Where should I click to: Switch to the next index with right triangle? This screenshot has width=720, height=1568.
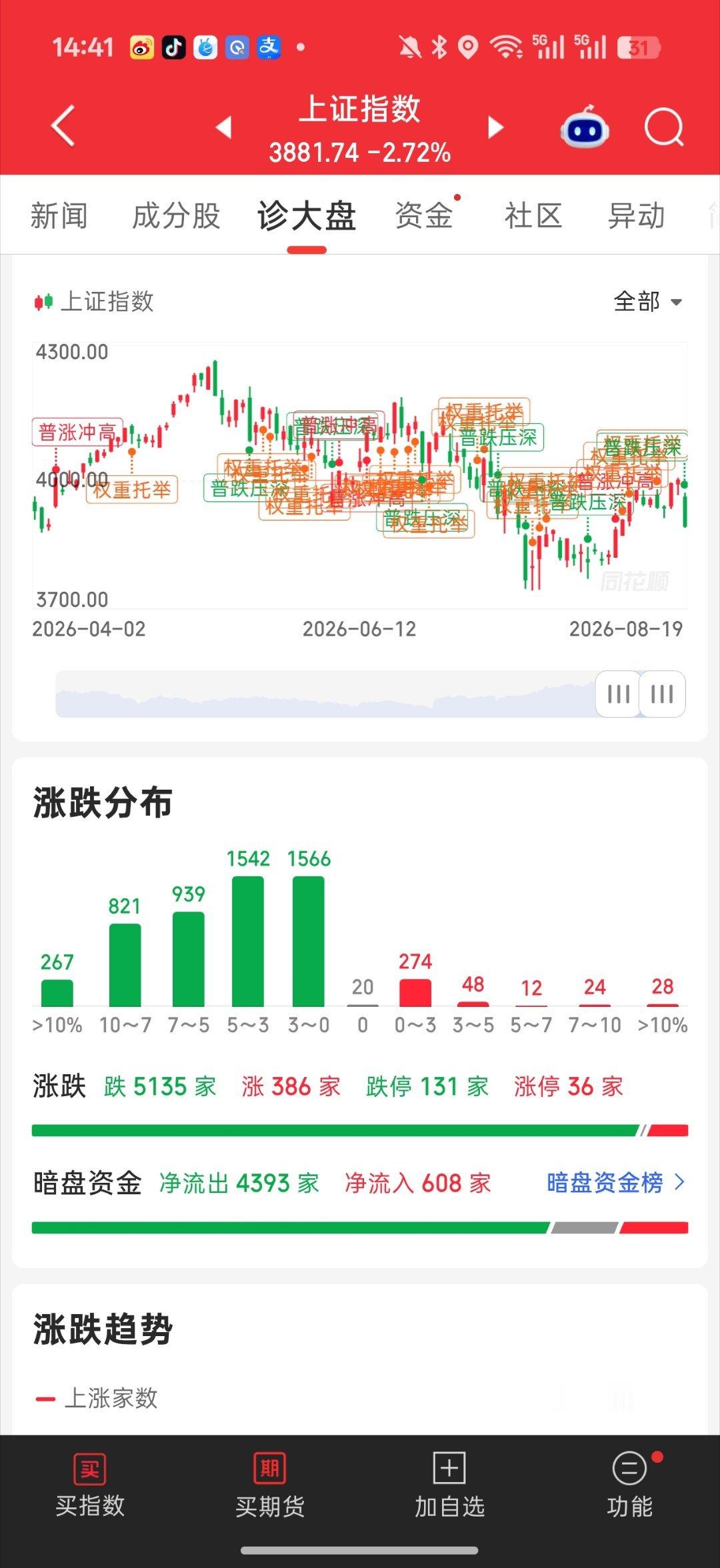[495, 127]
